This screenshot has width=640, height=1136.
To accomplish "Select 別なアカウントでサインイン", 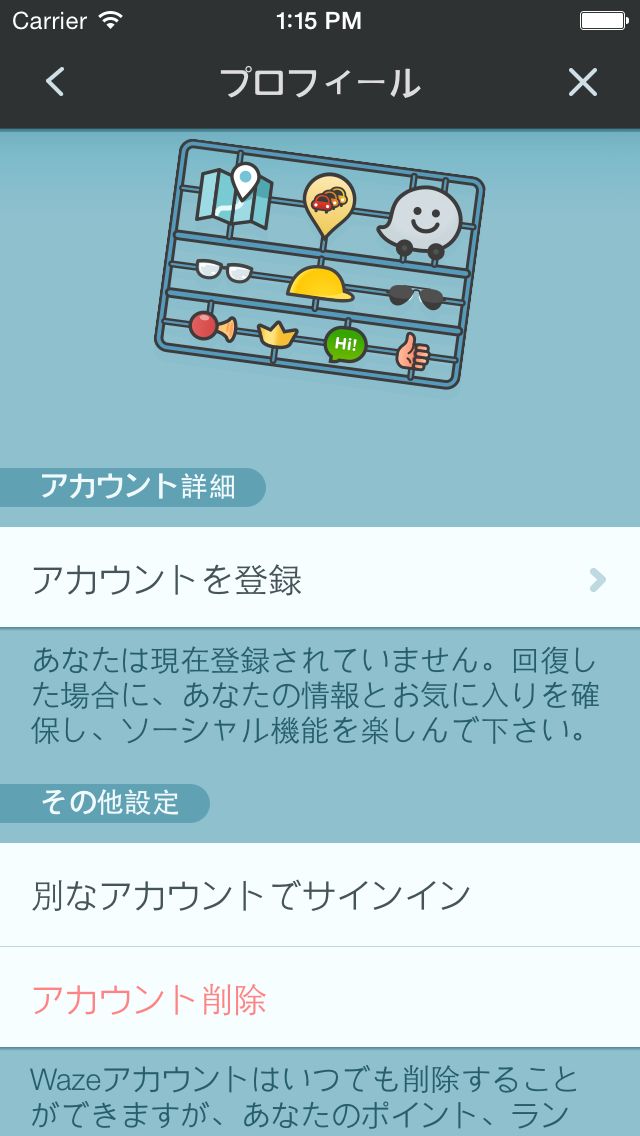I will (320, 895).
